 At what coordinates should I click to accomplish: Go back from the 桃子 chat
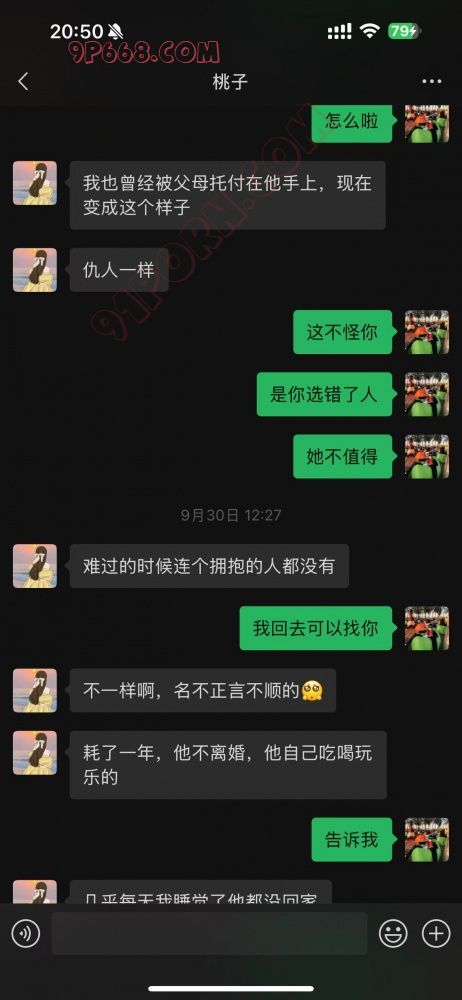pyautogui.click(x=24, y=82)
